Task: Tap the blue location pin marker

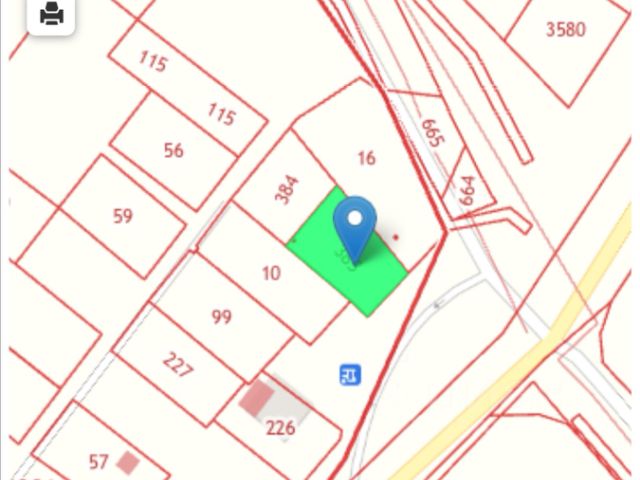Action: click(353, 223)
